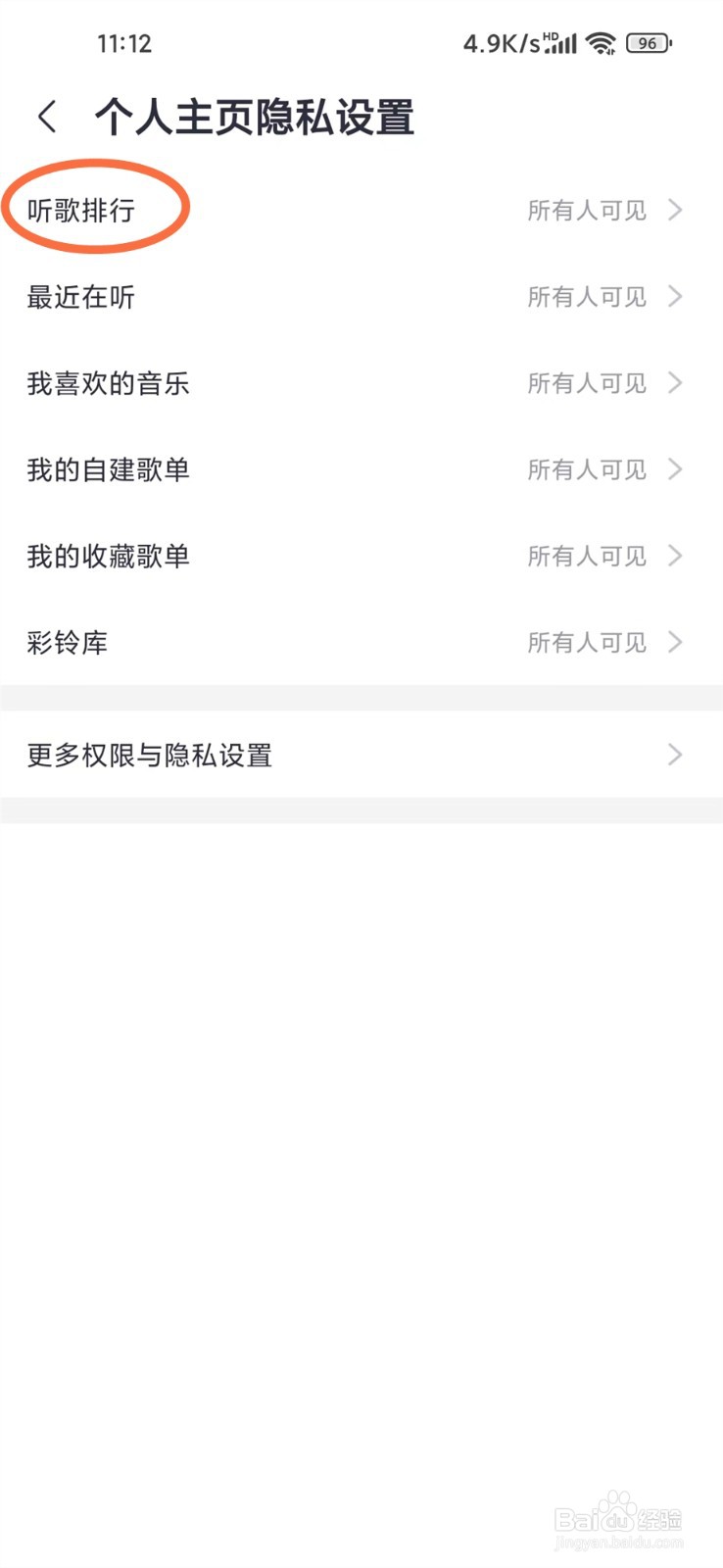
Task: Open the Wi-Fi status icon
Action: click(601, 42)
